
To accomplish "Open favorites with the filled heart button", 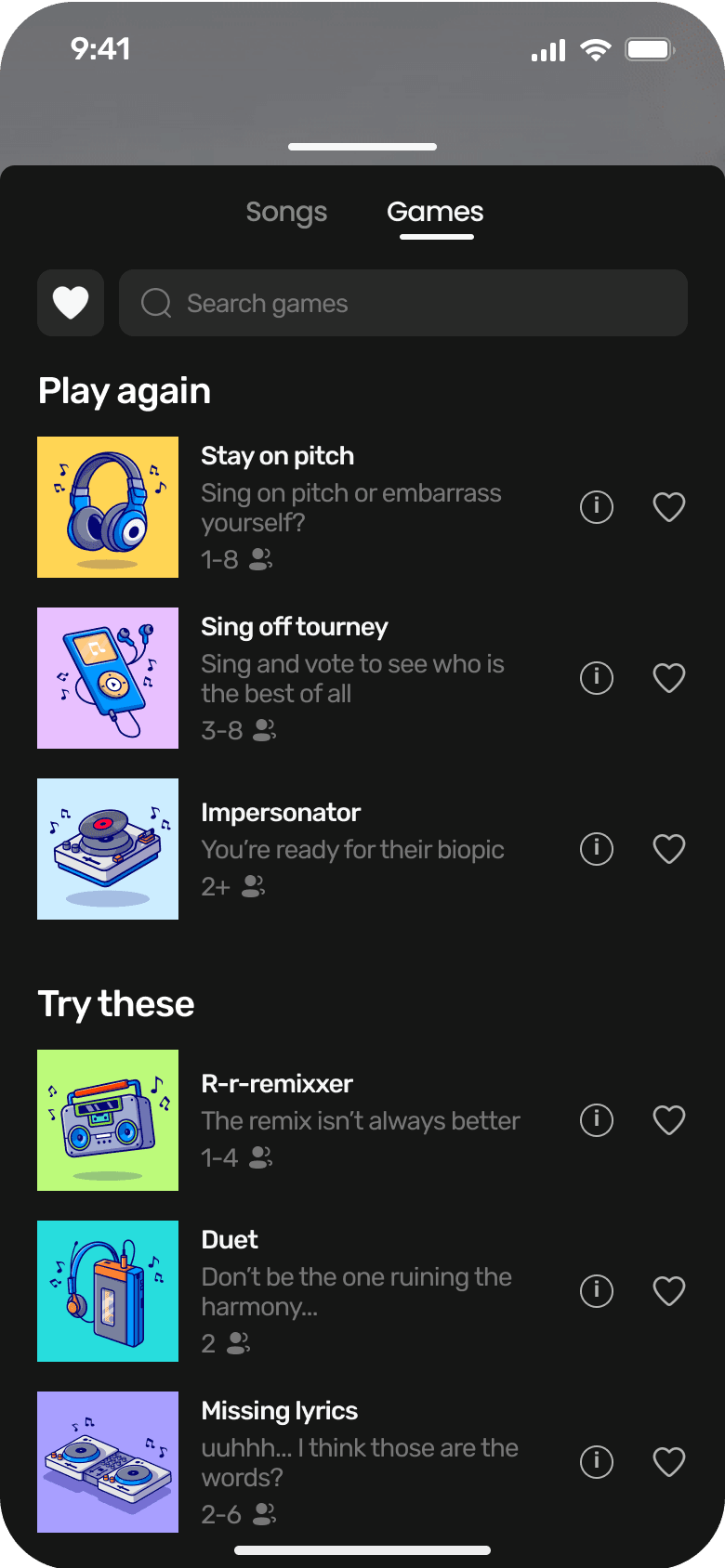I will (71, 303).
